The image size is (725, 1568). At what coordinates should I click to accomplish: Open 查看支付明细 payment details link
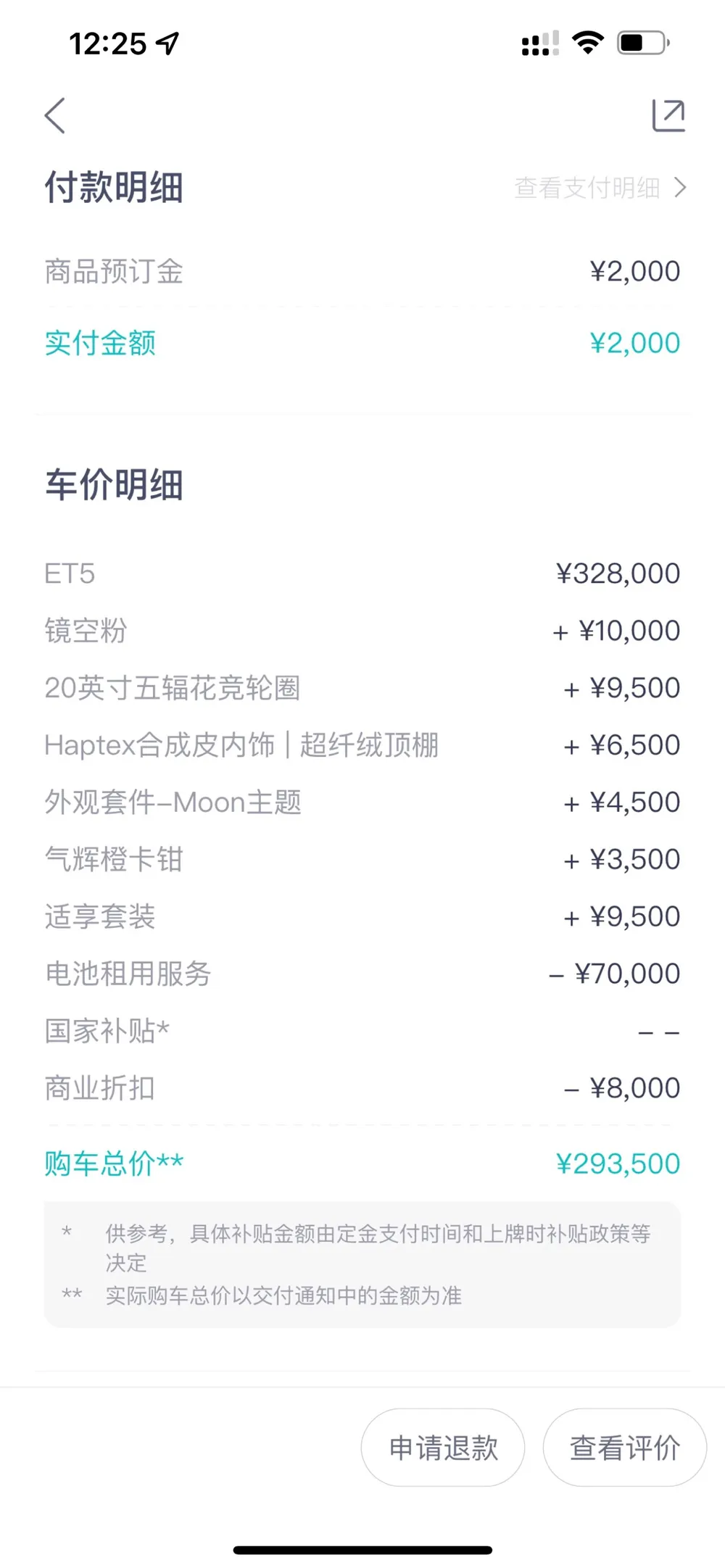click(600, 188)
